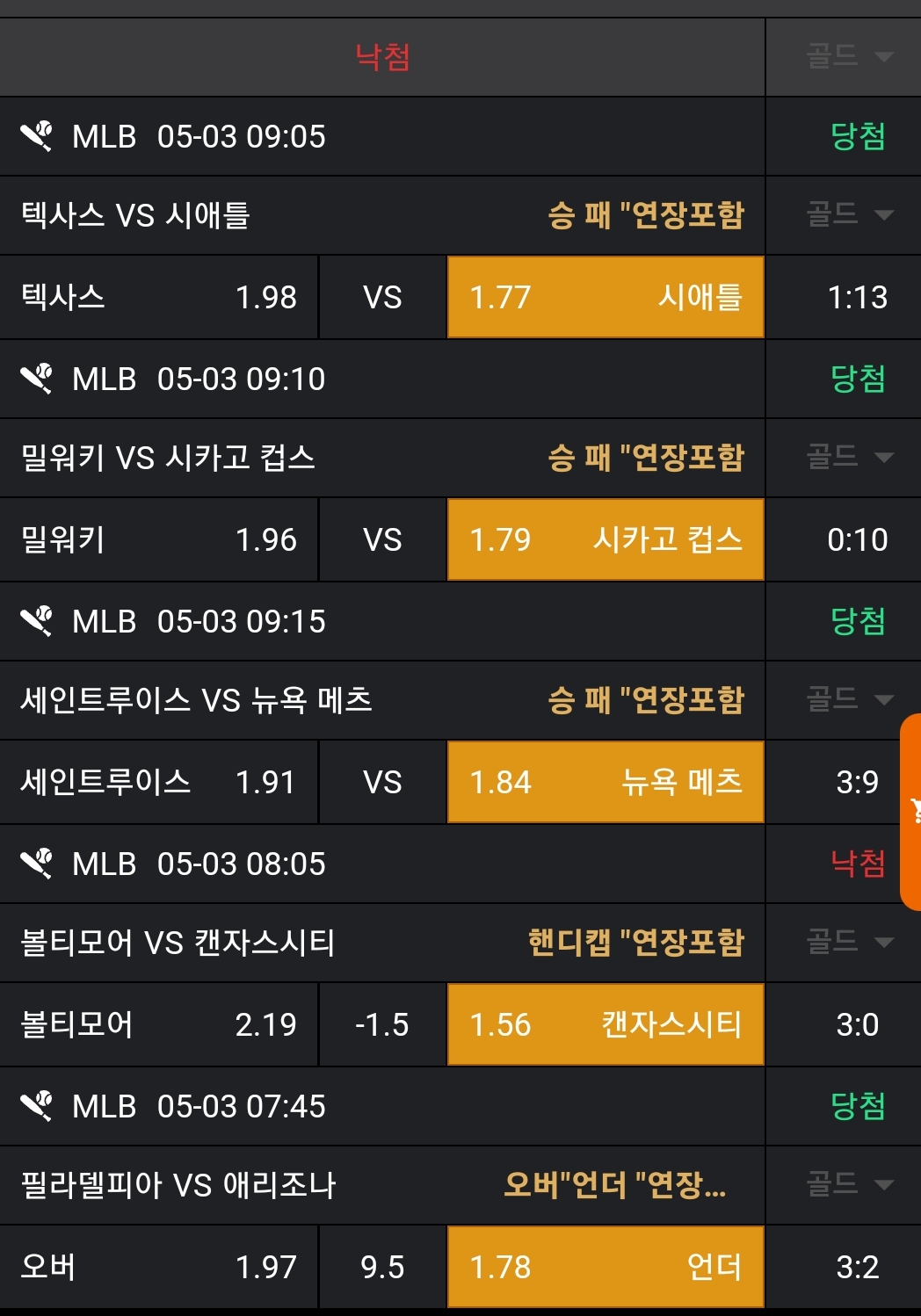Image resolution: width=921 pixels, height=1316 pixels.
Task: Tap the 오버 1.97 odds cell
Action: [158, 1267]
